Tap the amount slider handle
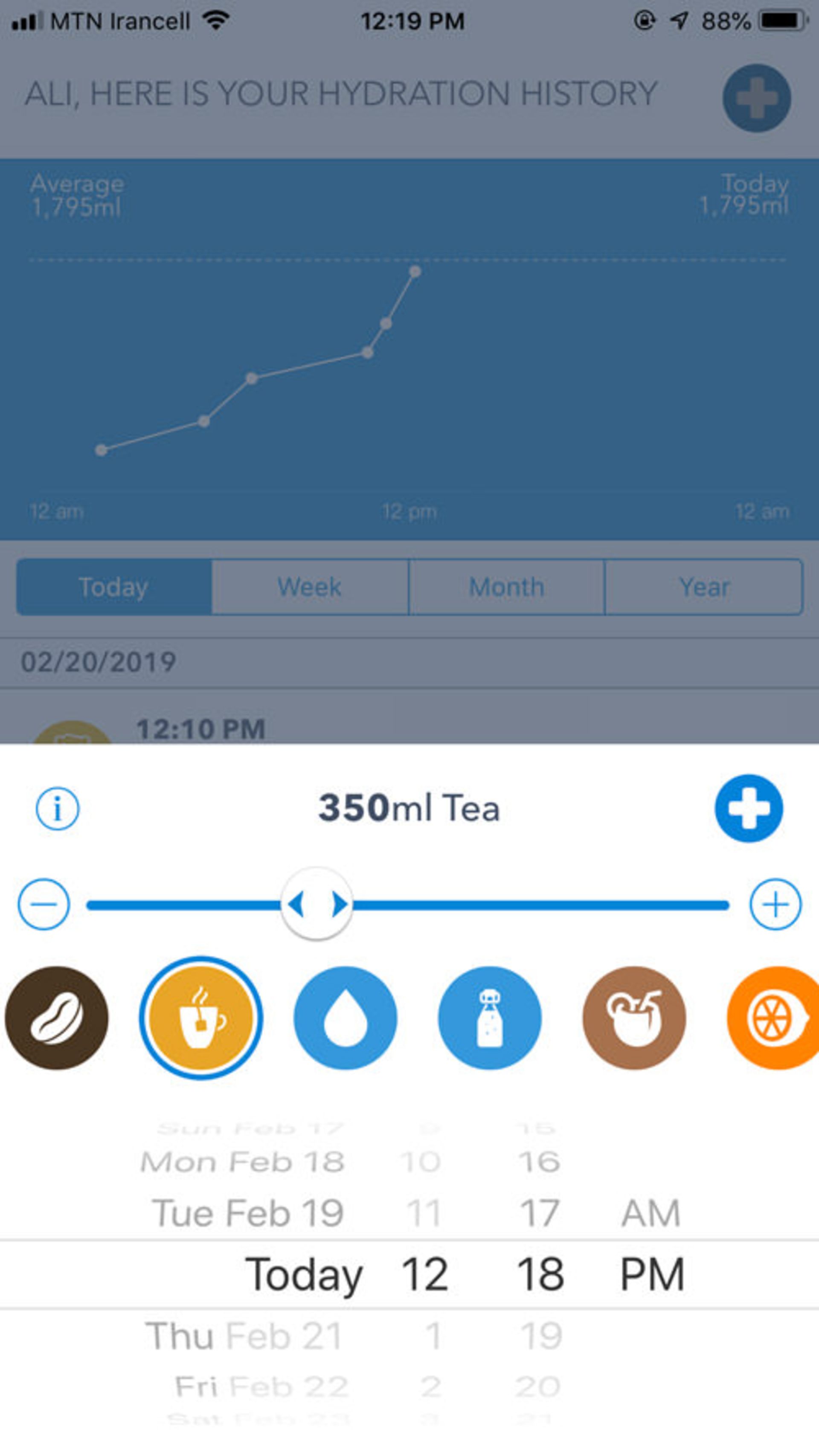This screenshot has height=1456, width=819. 317,904
